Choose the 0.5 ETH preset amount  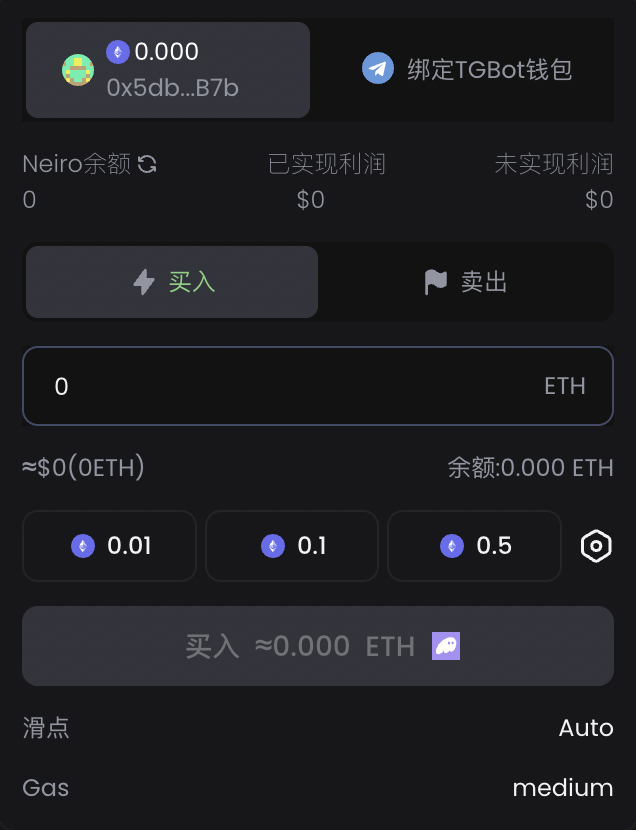pyautogui.click(x=474, y=546)
